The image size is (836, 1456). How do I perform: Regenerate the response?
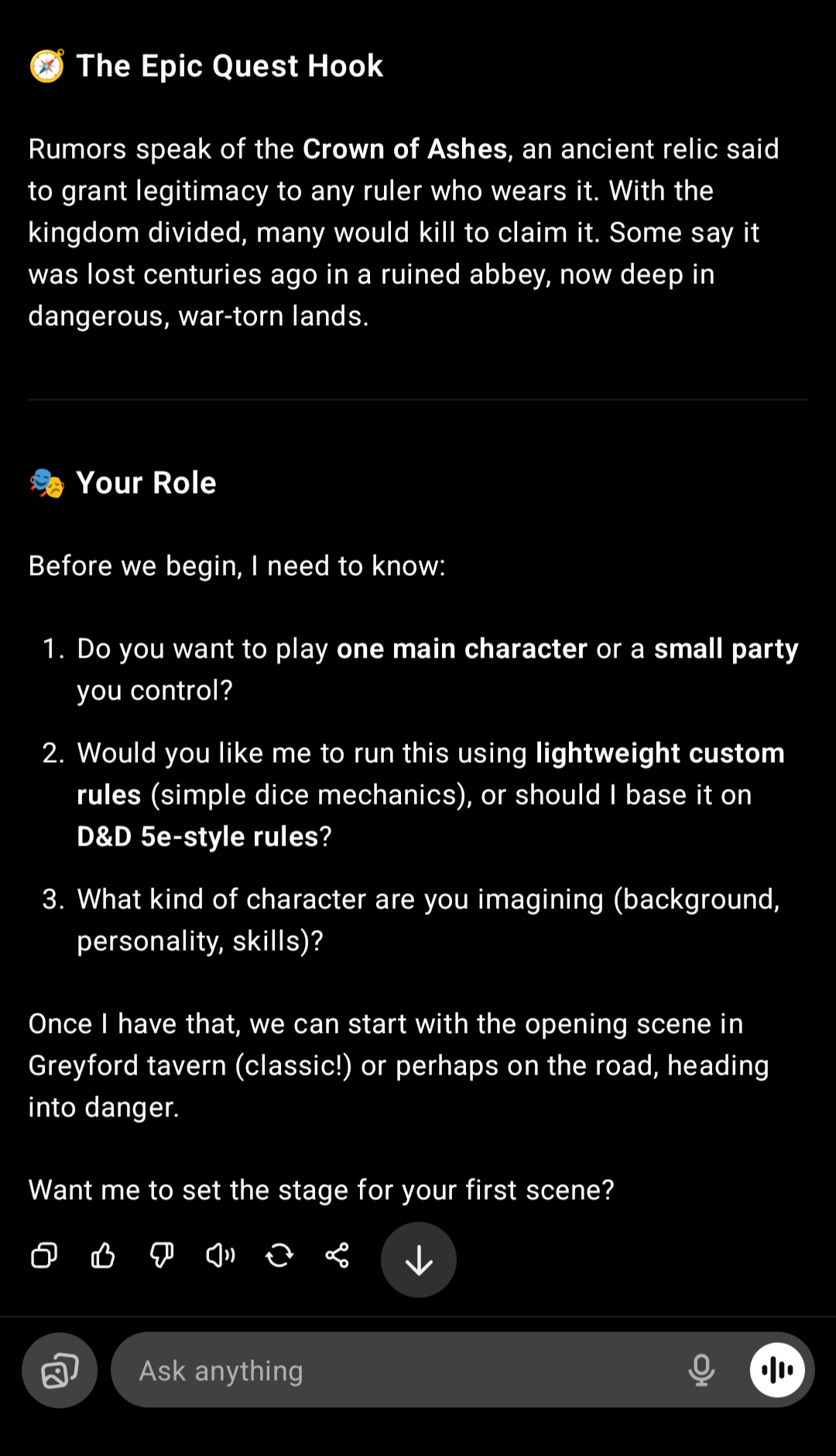(279, 1255)
